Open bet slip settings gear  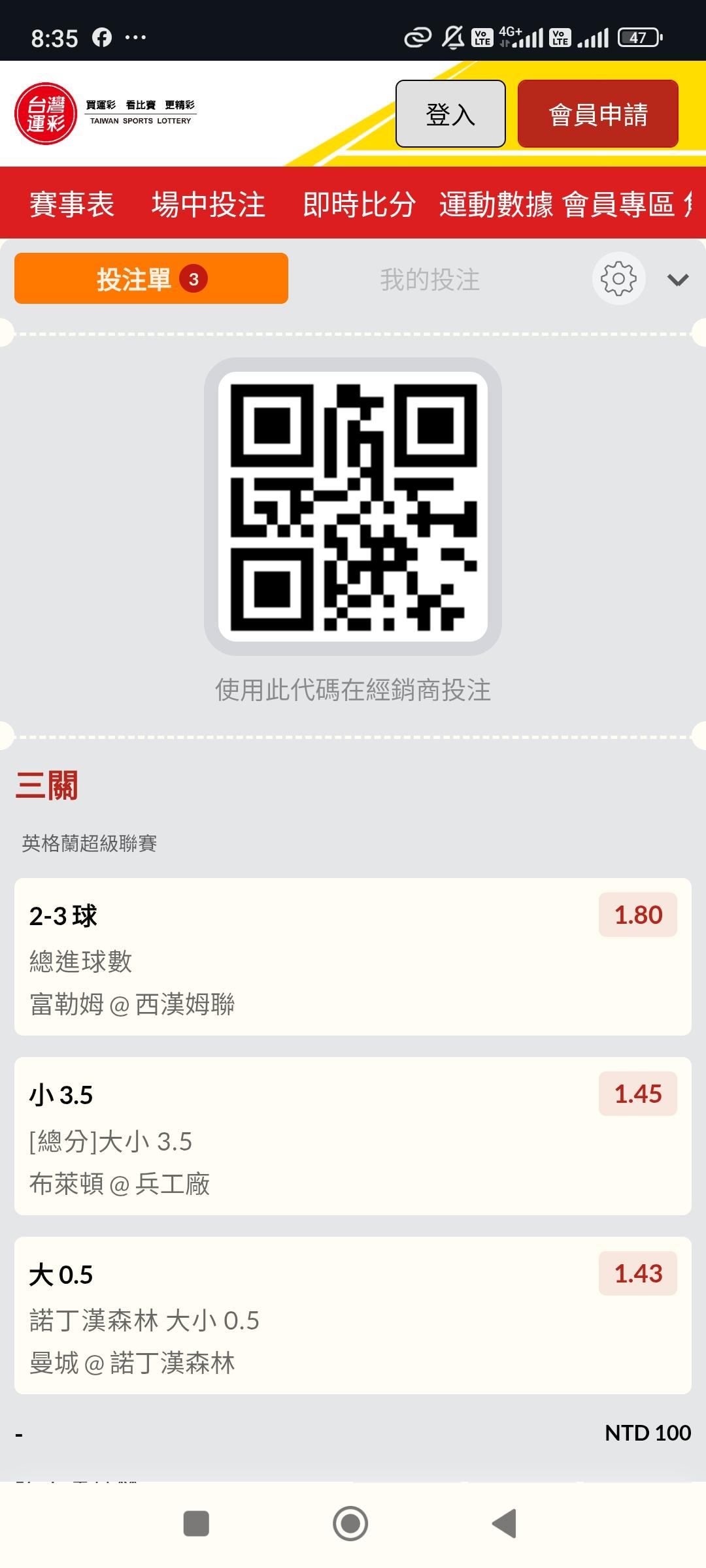[618, 279]
